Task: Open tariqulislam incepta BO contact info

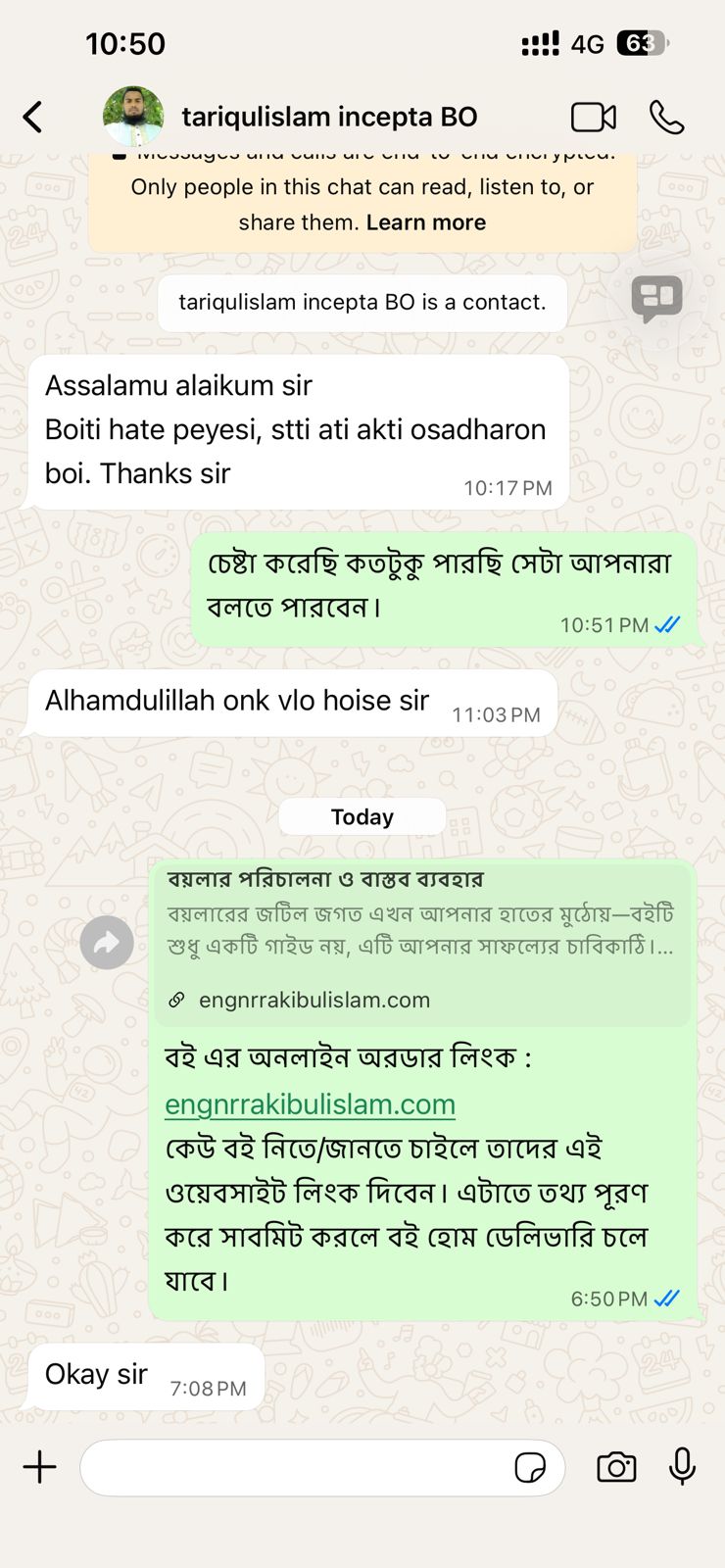Action: click(329, 117)
